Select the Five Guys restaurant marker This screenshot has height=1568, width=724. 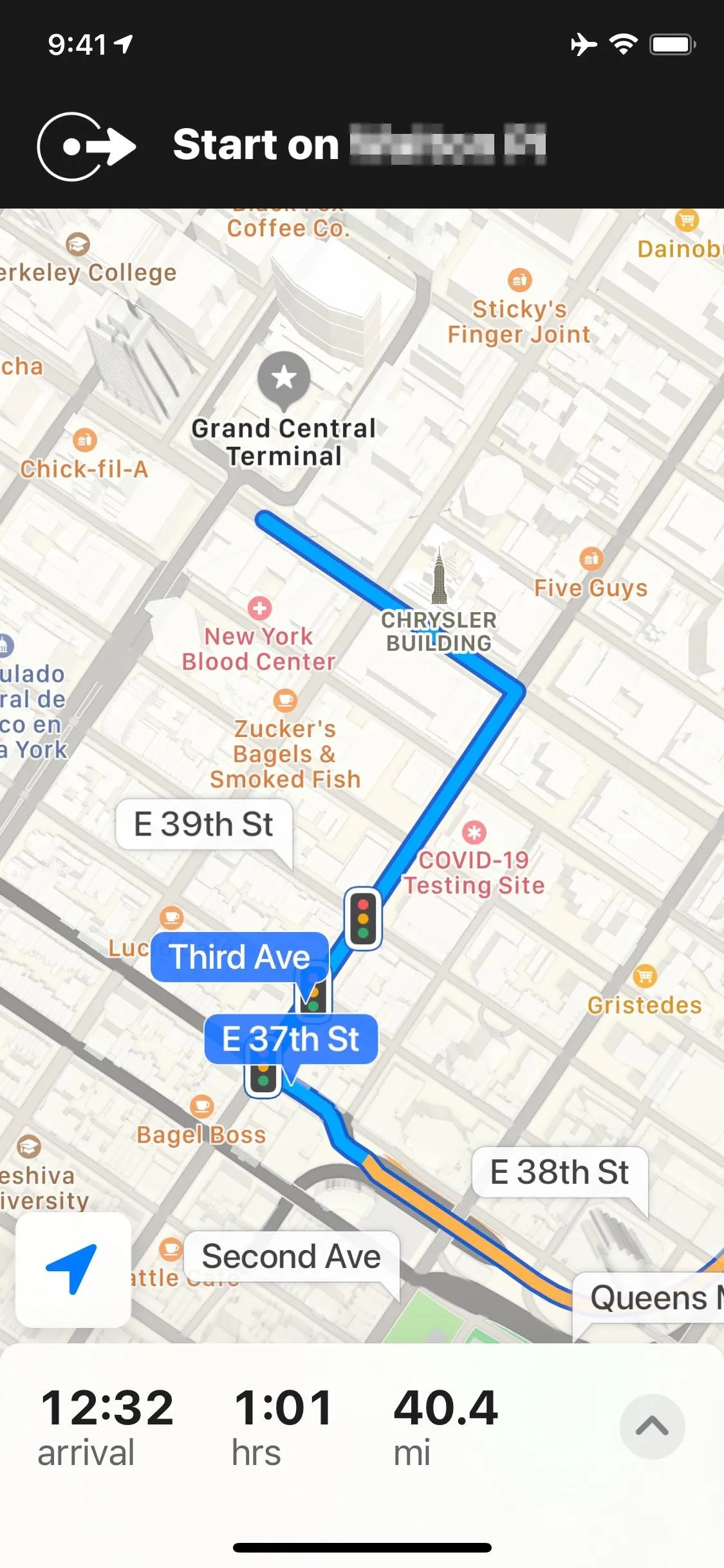(591, 559)
